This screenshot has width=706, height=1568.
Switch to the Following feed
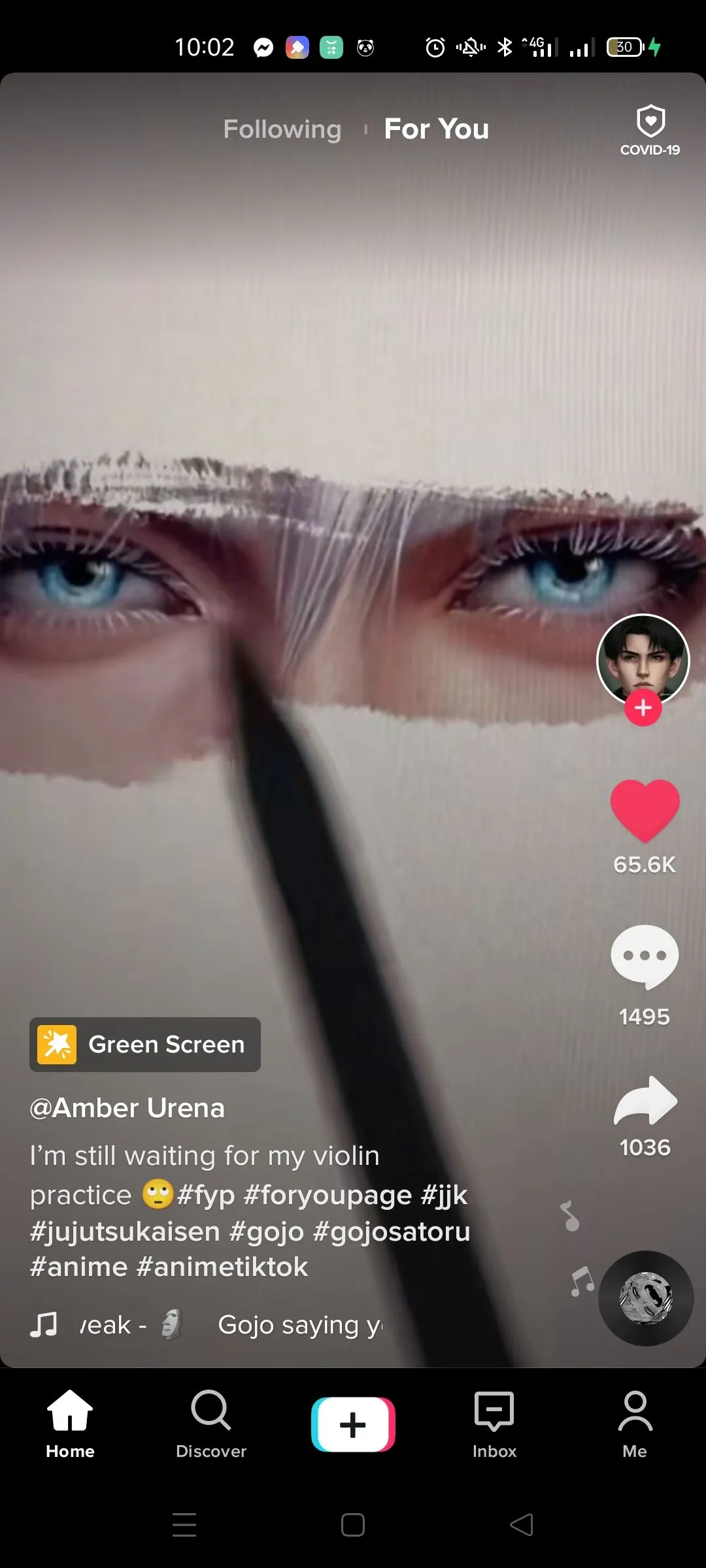tap(282, 129)
